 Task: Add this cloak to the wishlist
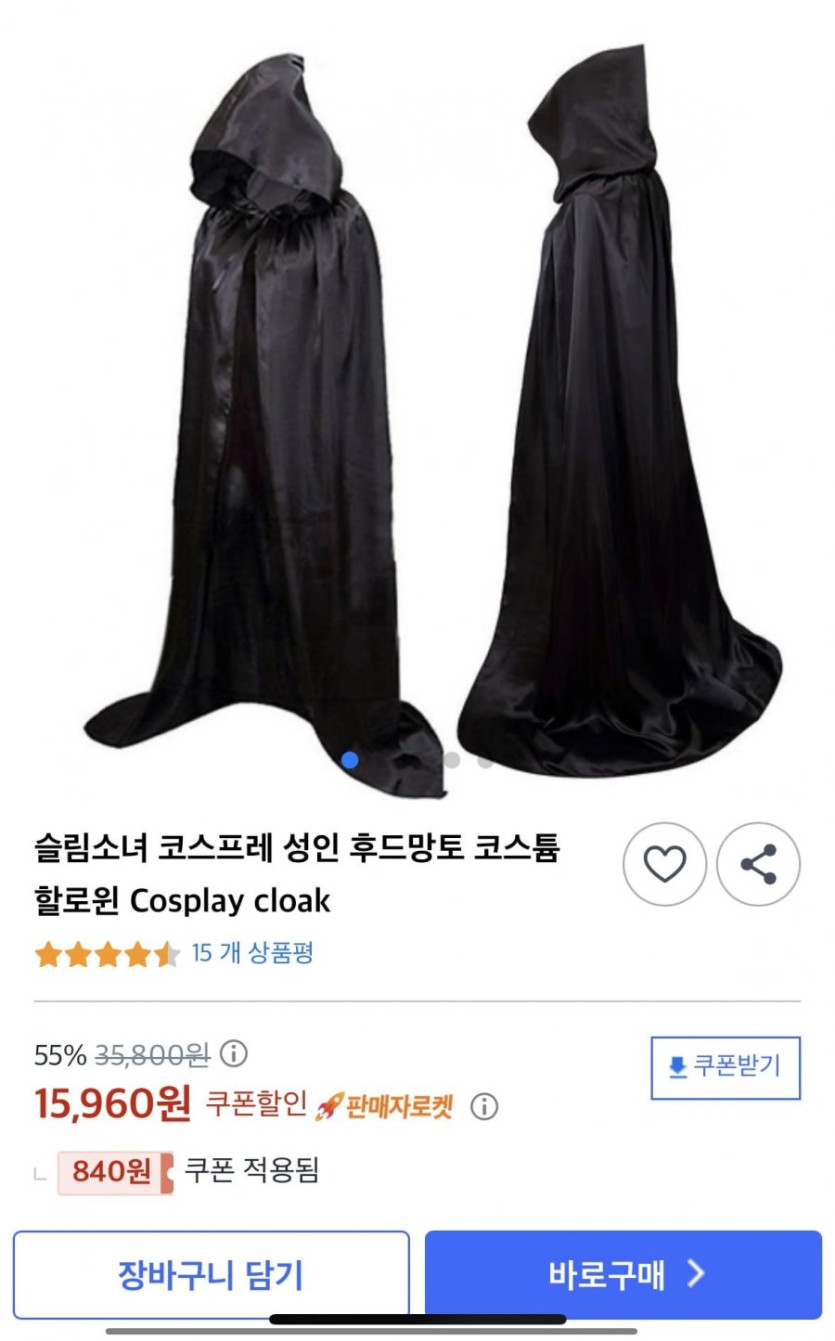(x=664, y=864)
